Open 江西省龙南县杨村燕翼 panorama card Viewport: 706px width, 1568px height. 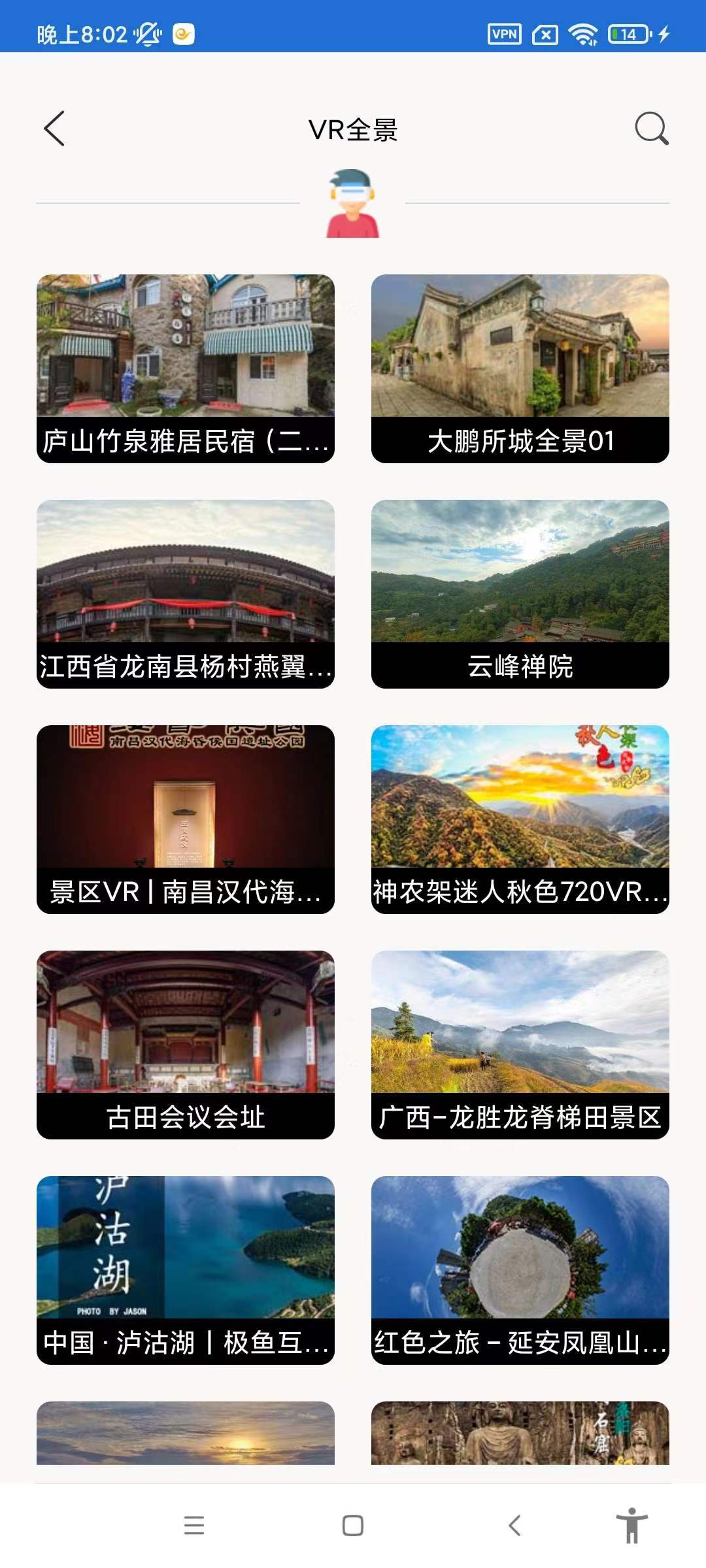coord(186,594)
